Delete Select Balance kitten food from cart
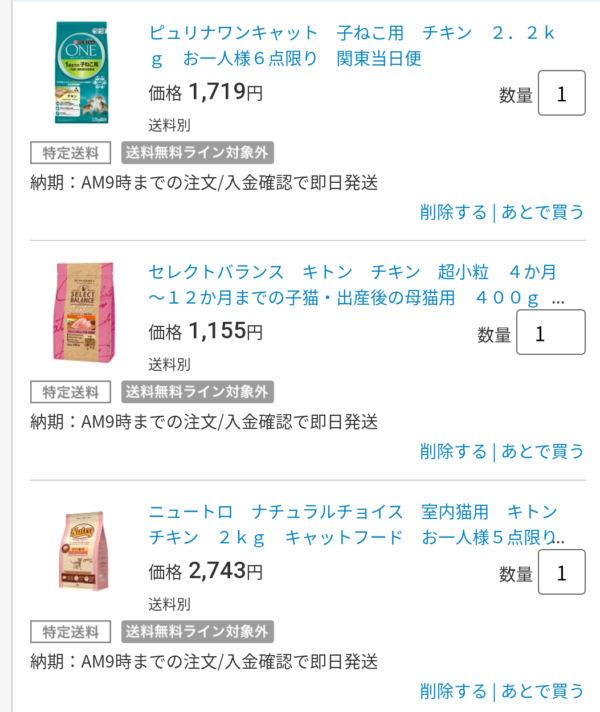The height and width of the screenshot is (712, 600). pyautogui.click(x=453, y=451)
